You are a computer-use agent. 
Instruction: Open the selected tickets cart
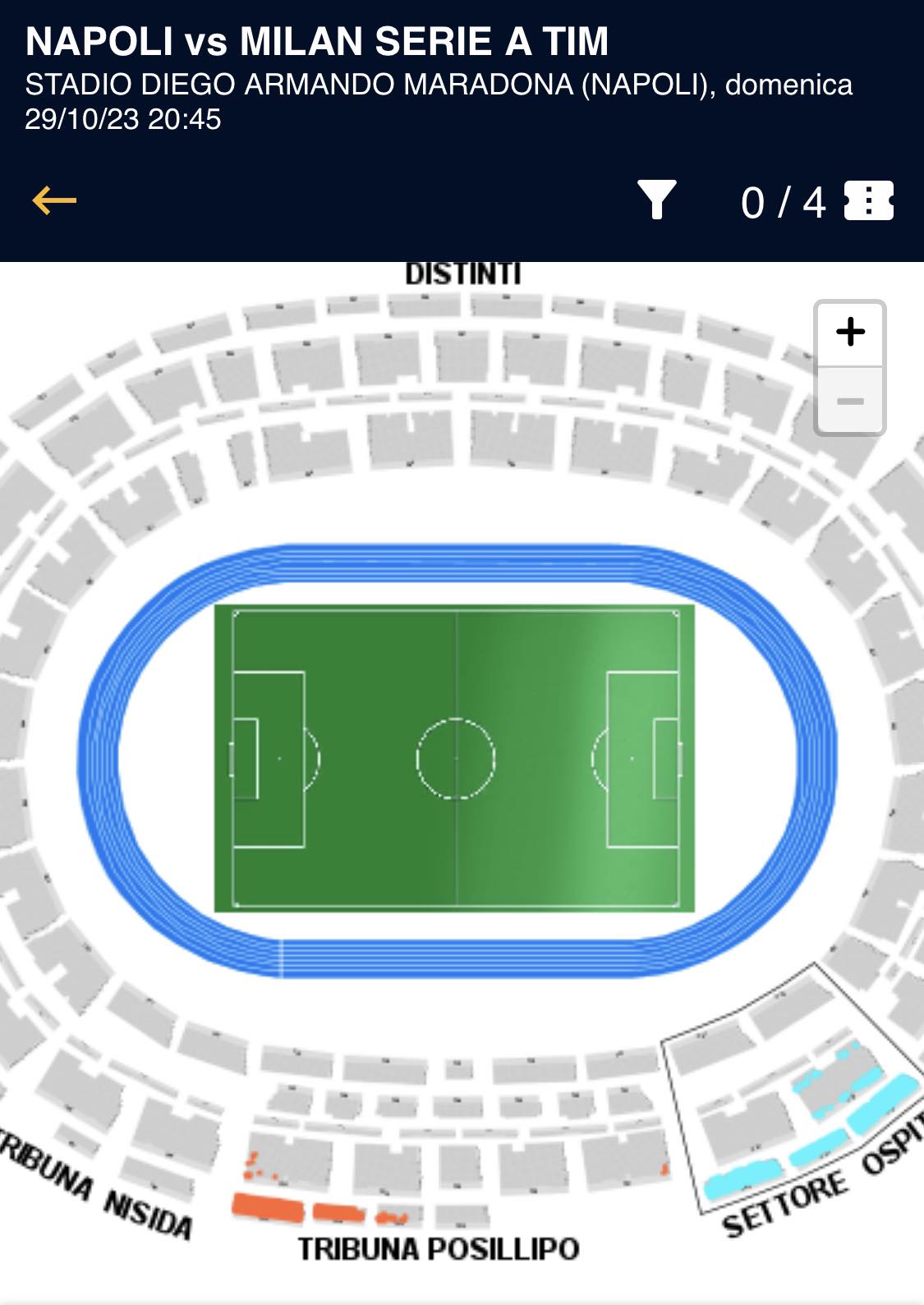868,201
